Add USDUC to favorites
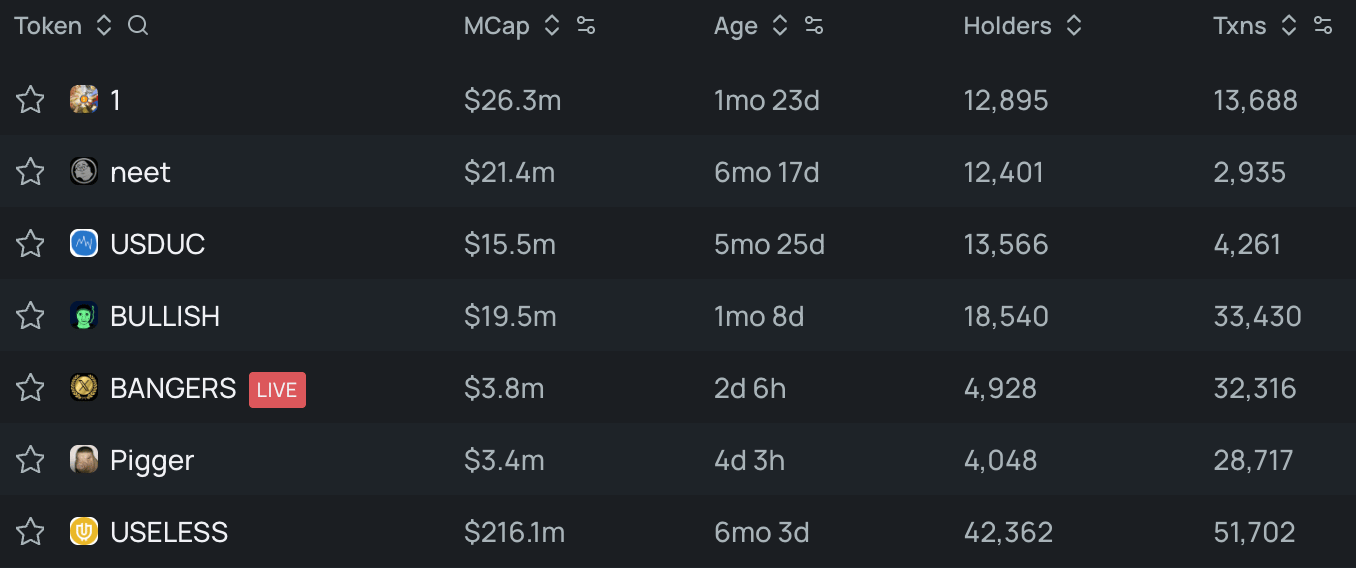The width and height of the screenshot is (1356, 568). (30, 244)
